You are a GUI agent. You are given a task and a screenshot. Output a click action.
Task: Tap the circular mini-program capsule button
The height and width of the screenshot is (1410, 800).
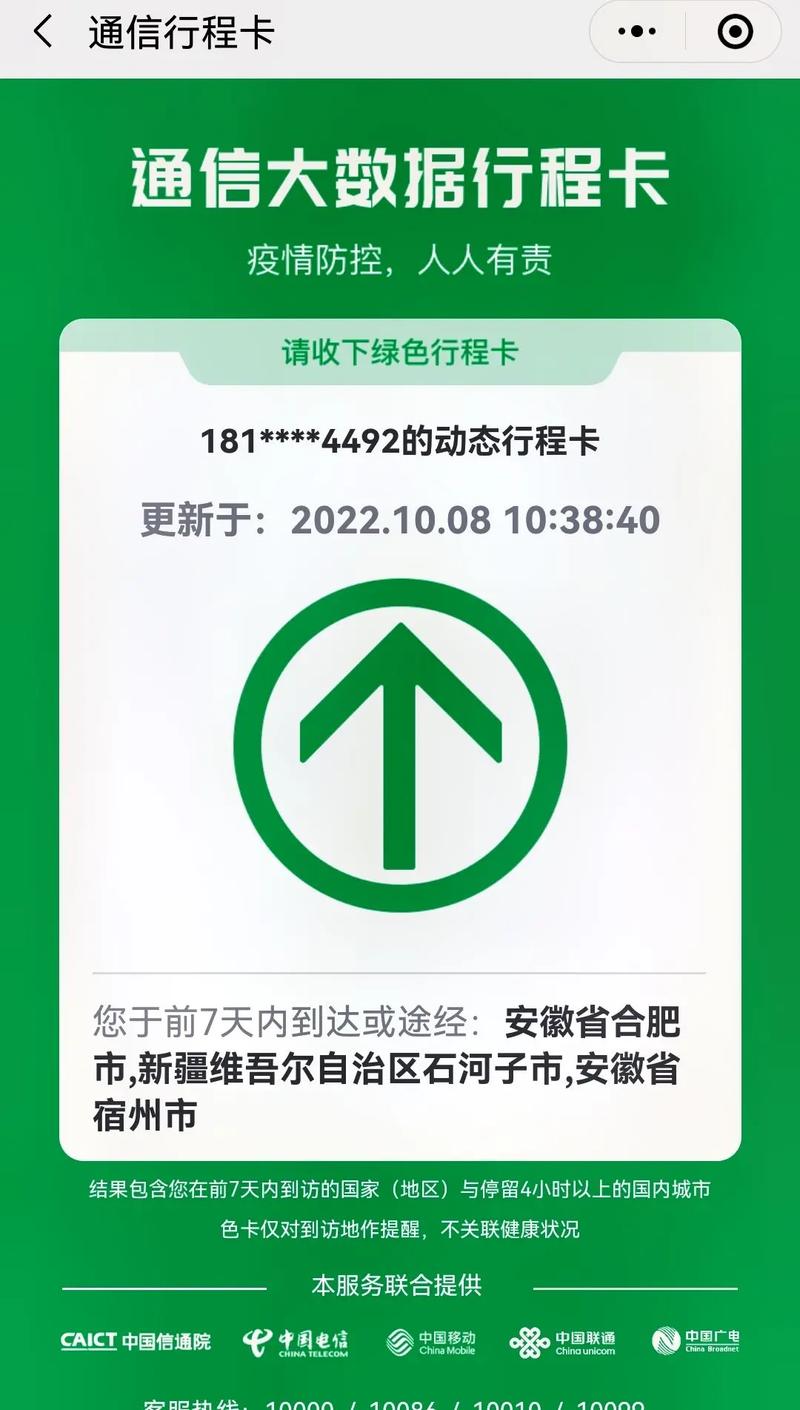pyautogui.click(x=733, y=31)
